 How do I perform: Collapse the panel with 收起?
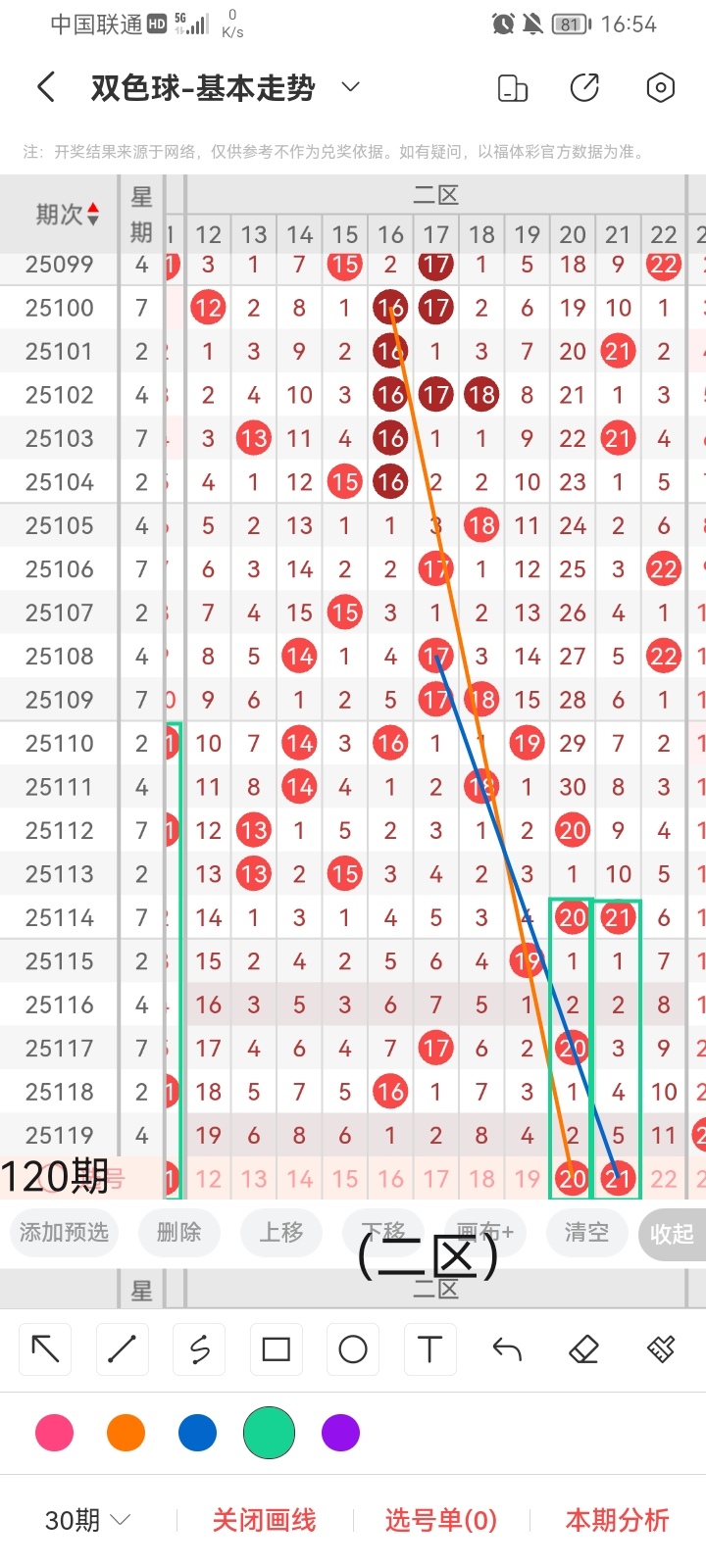672,1234
